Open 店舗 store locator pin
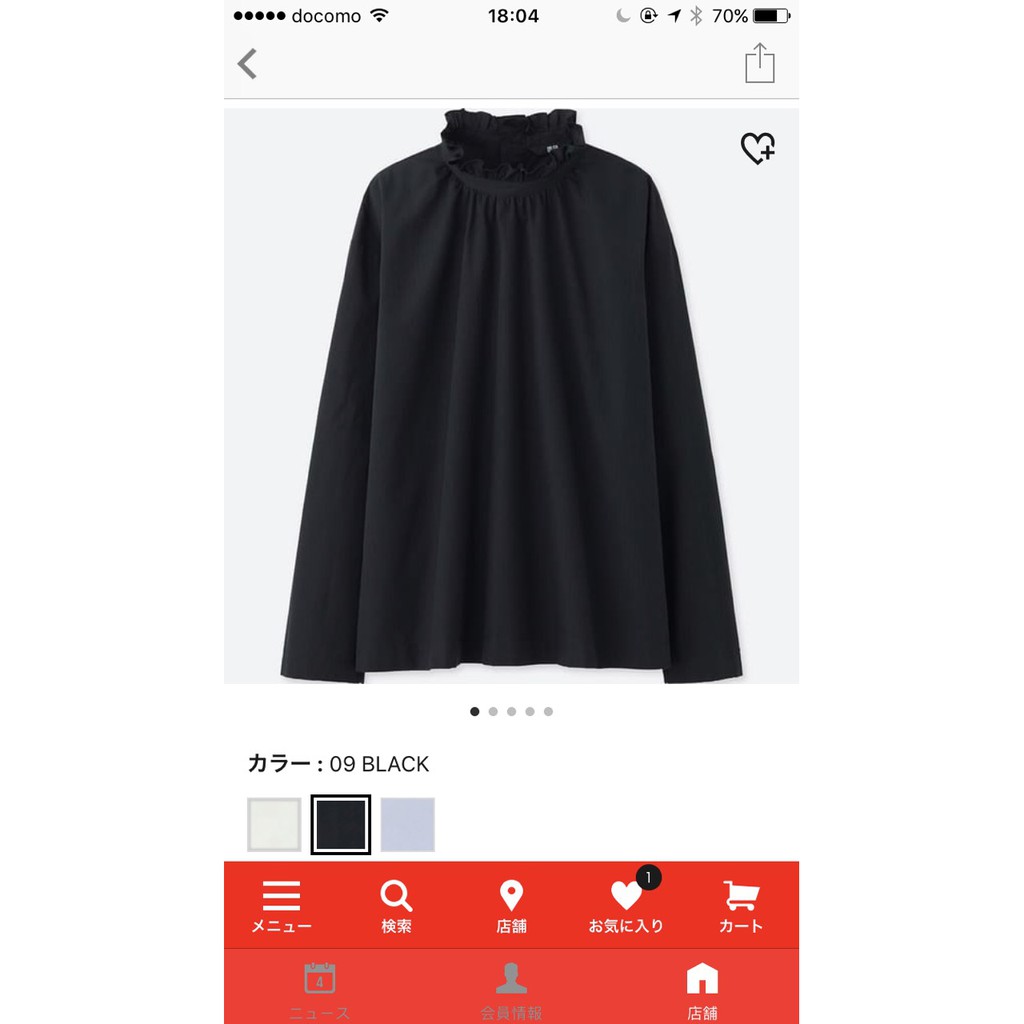 (511, 906)
